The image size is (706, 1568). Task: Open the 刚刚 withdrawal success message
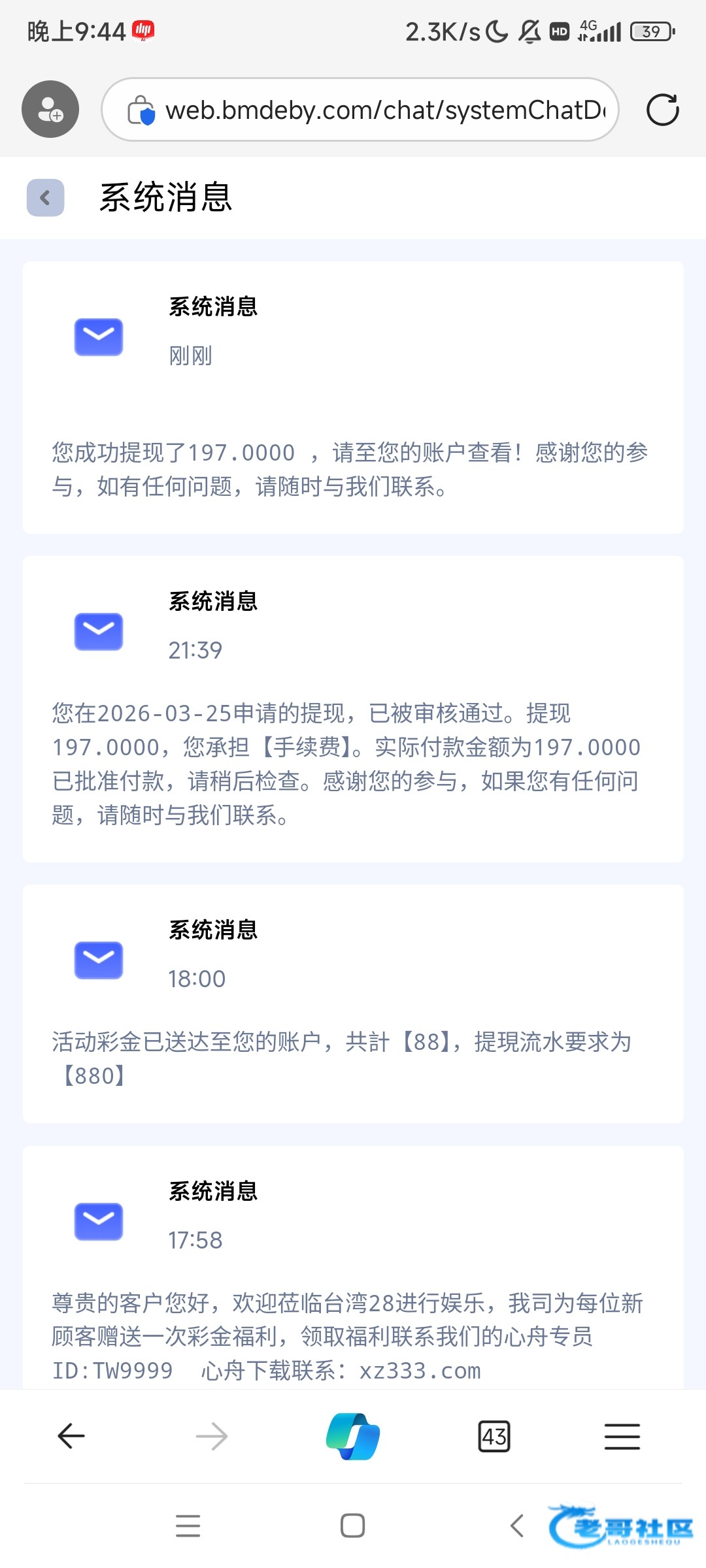click(x=353, y=397)
